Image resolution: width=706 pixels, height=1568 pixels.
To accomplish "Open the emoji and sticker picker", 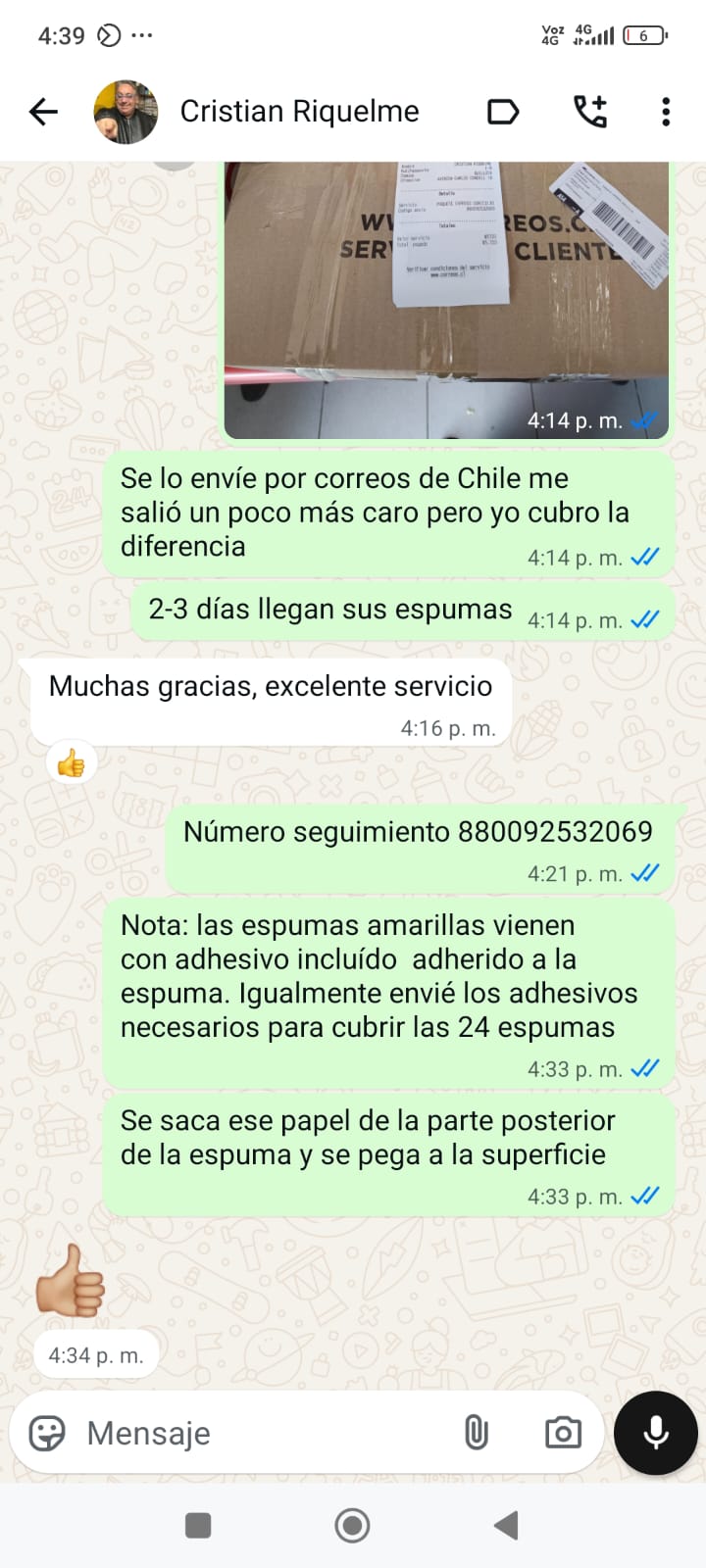I will pyautogui.click(x=47, y=1433).
